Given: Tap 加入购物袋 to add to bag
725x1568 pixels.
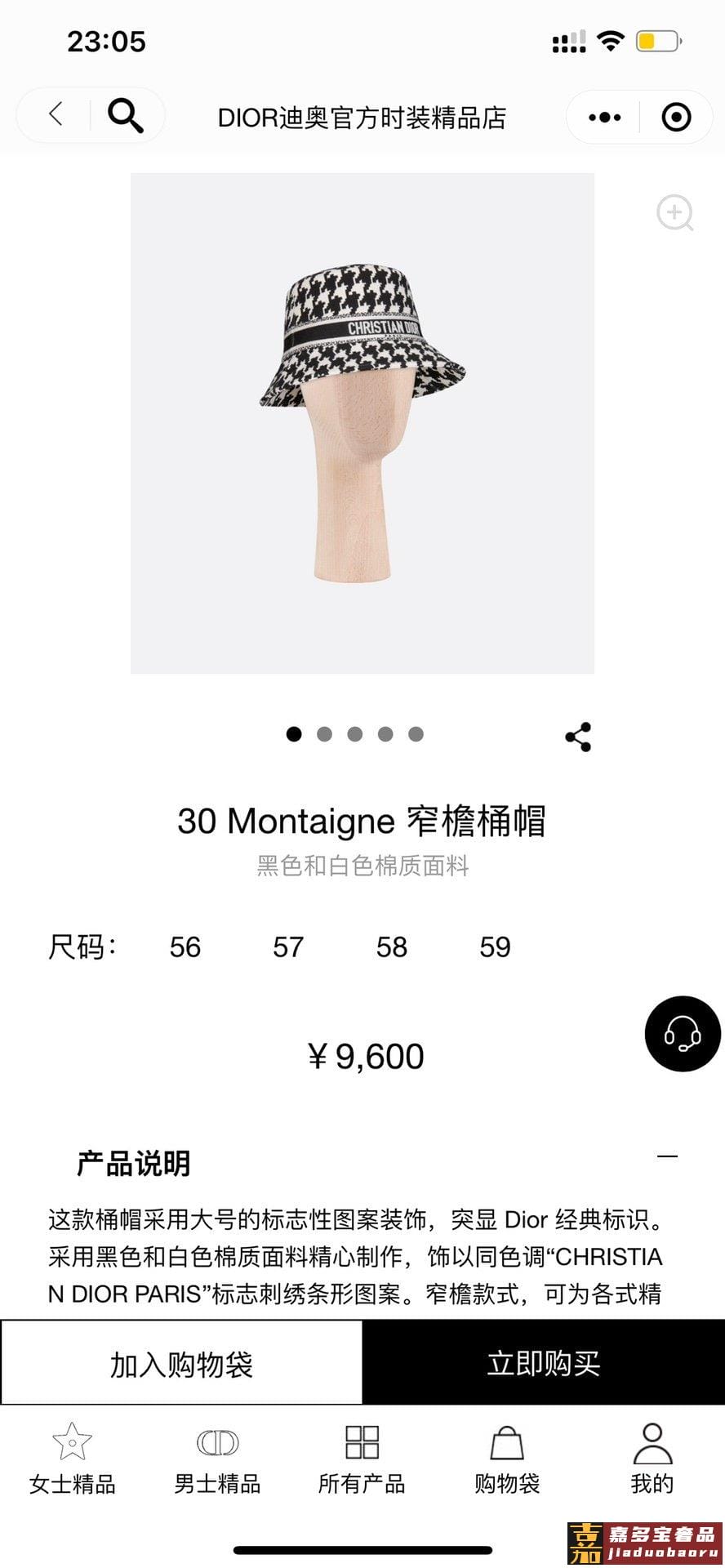Looking at the screenshot, I should coord(181,1364).
